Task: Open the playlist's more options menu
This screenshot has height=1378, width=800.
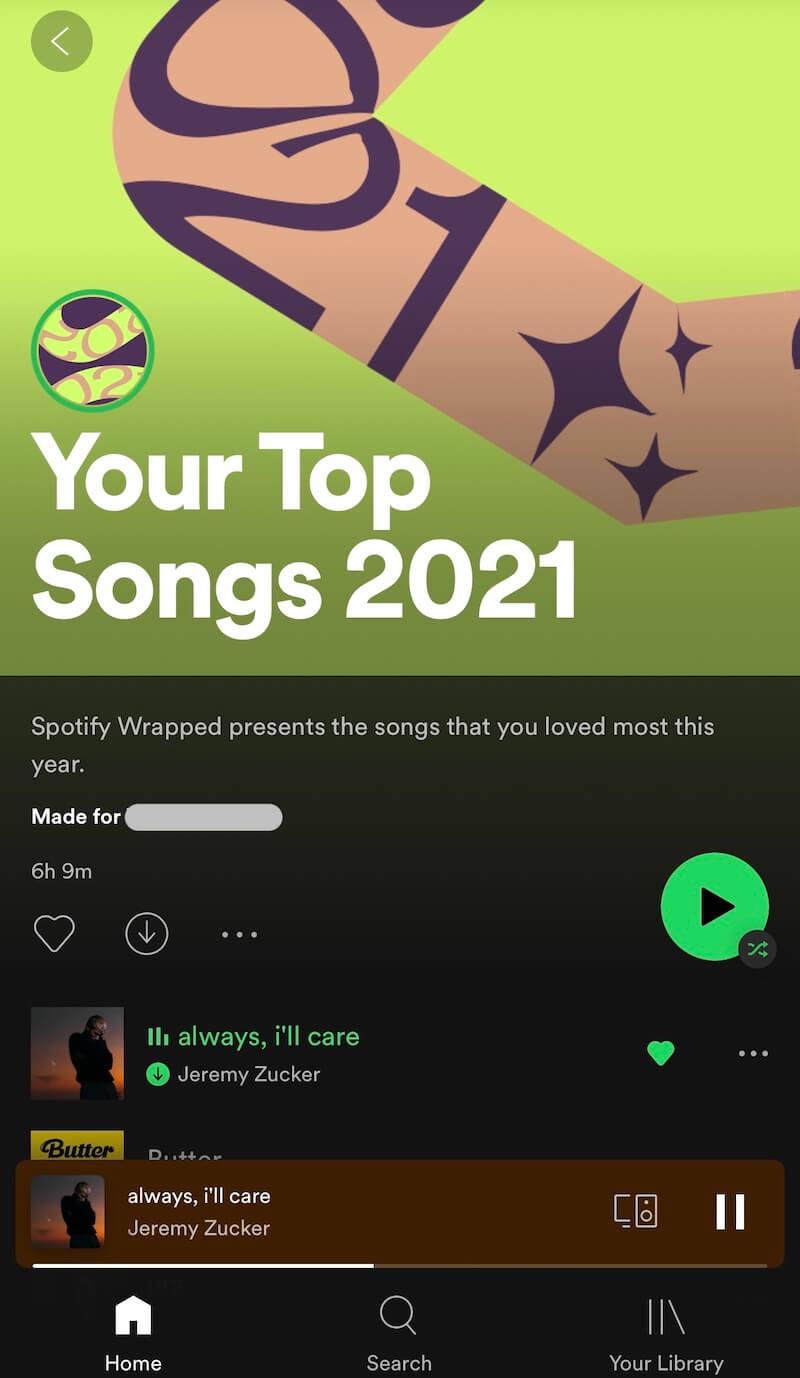Action: click(x=239, y=935)
